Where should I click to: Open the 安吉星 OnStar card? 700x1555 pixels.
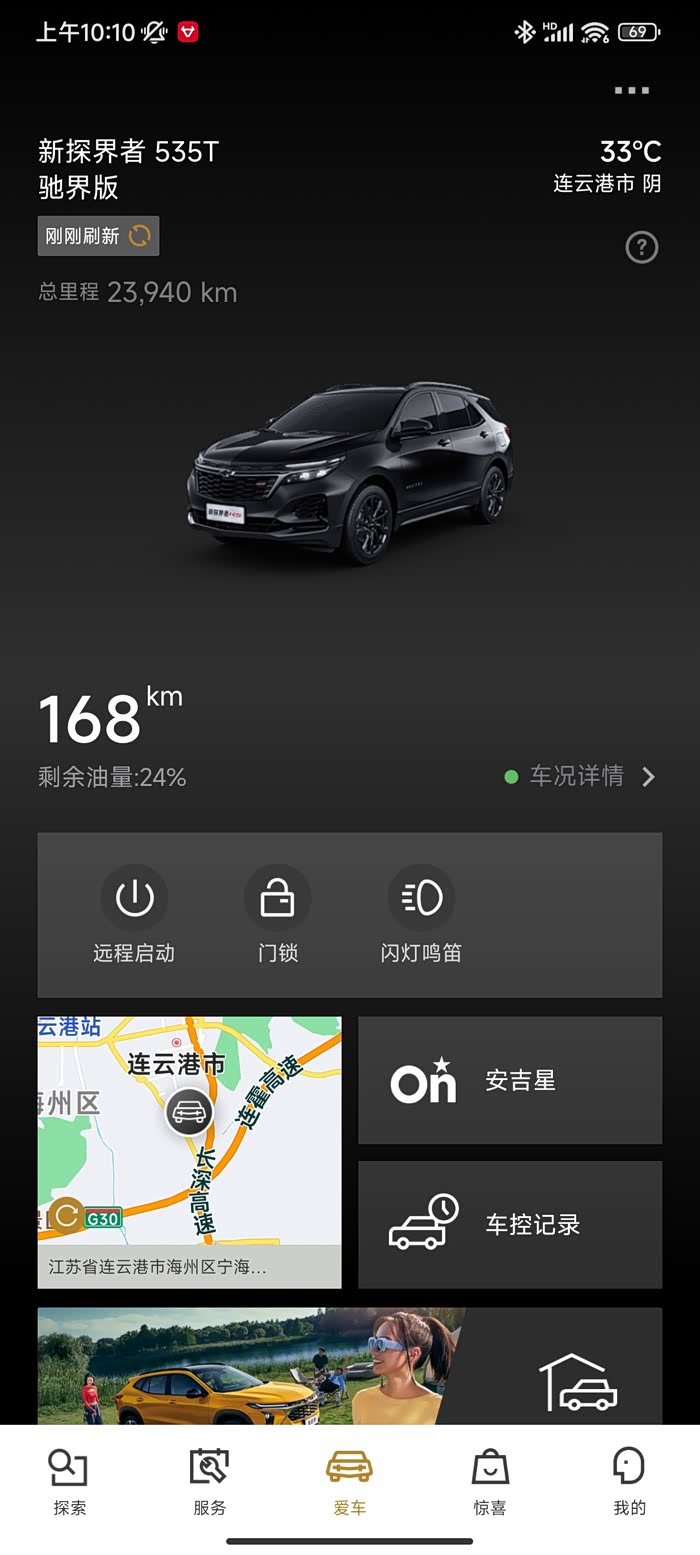pos(510,1080)
